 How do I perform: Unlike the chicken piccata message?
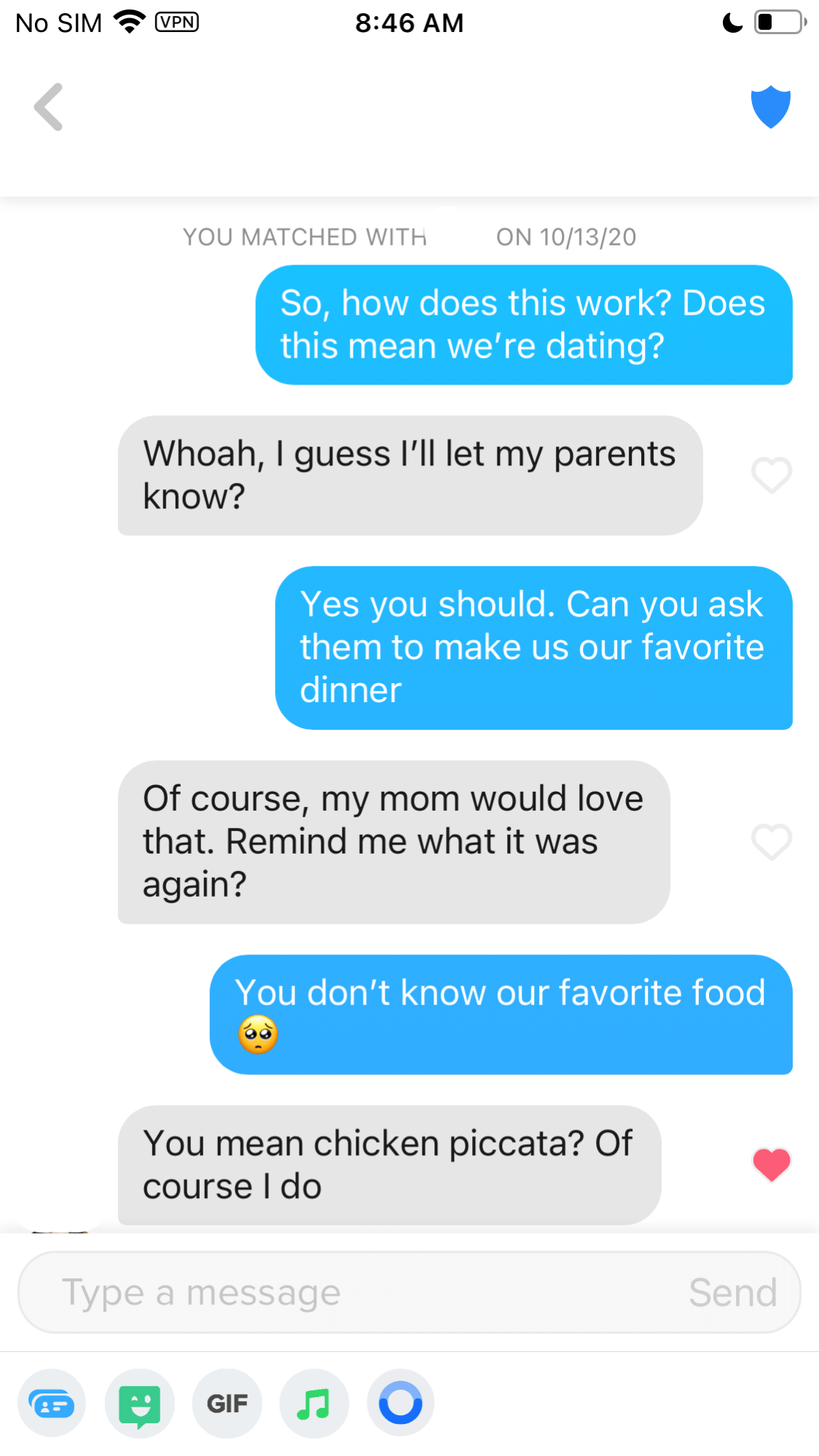771,1164
